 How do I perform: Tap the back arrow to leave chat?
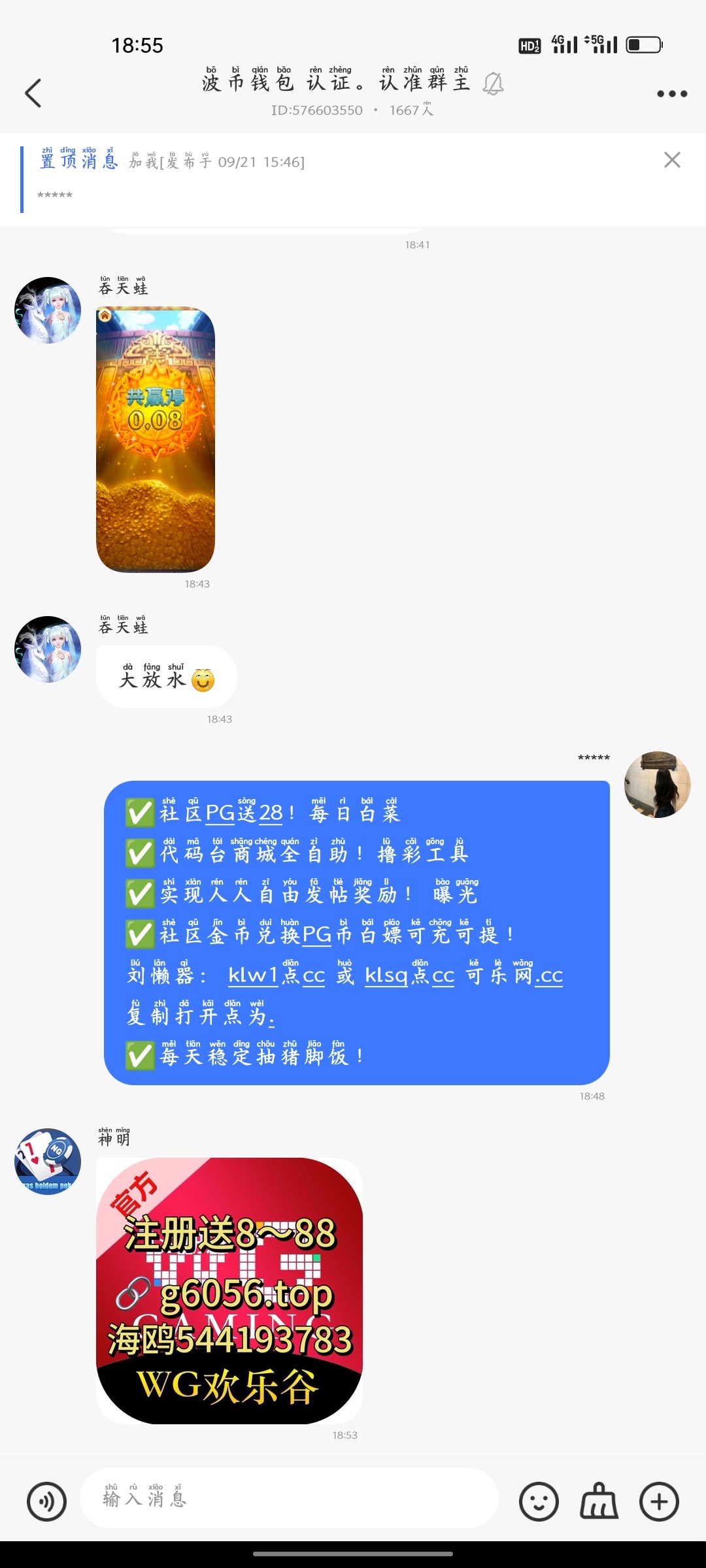click(33, 93)
